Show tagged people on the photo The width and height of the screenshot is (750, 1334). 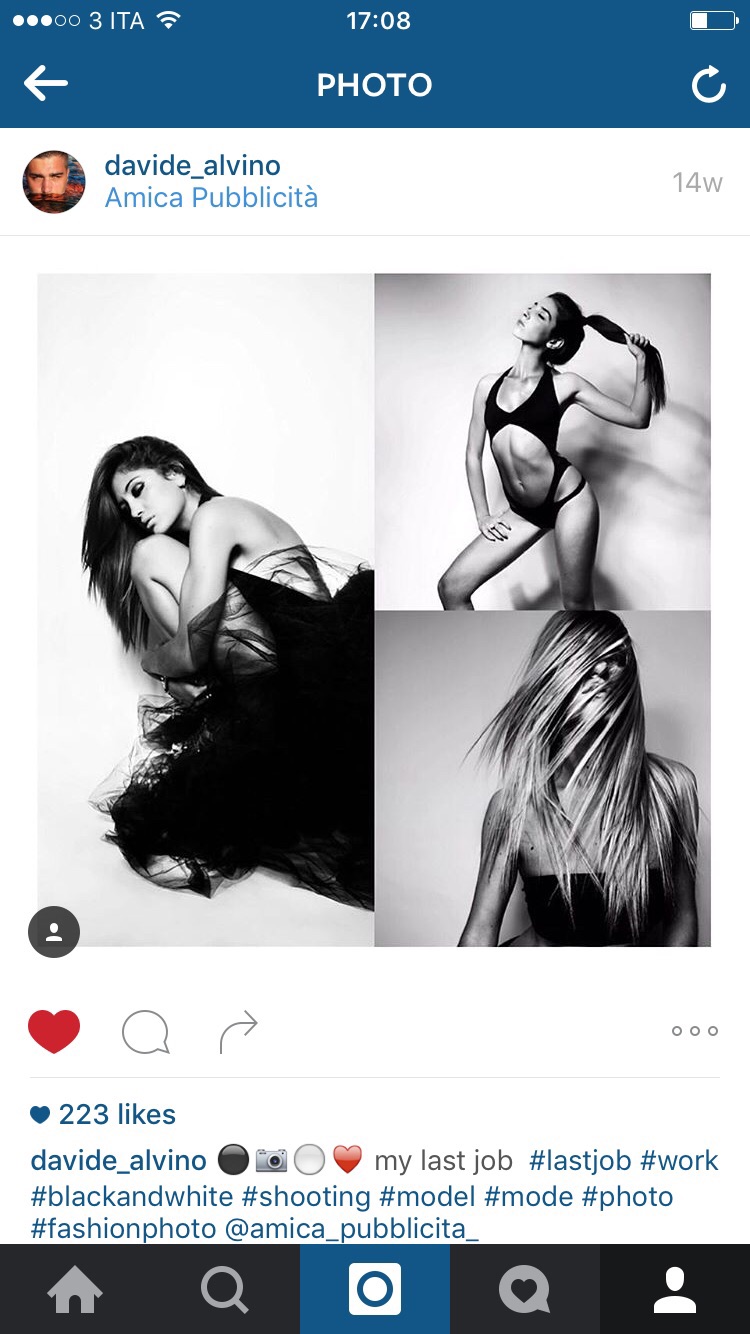[54, 932]
